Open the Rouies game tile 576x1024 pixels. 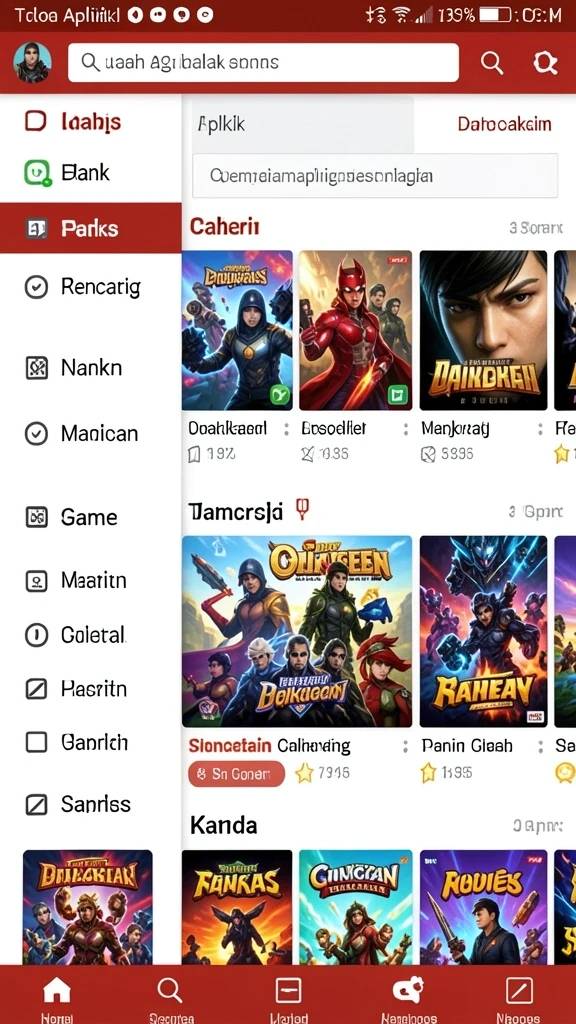(483, 907)
